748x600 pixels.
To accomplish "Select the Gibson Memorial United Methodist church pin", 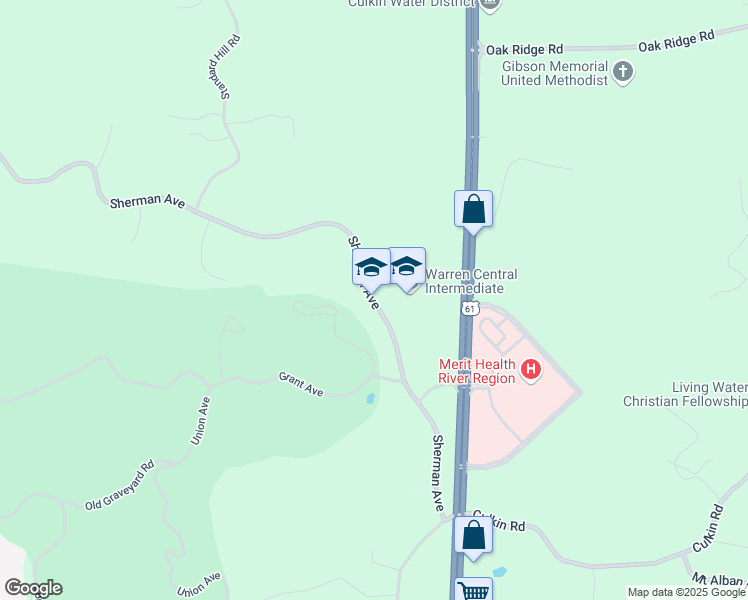I will tap(623, 72).
